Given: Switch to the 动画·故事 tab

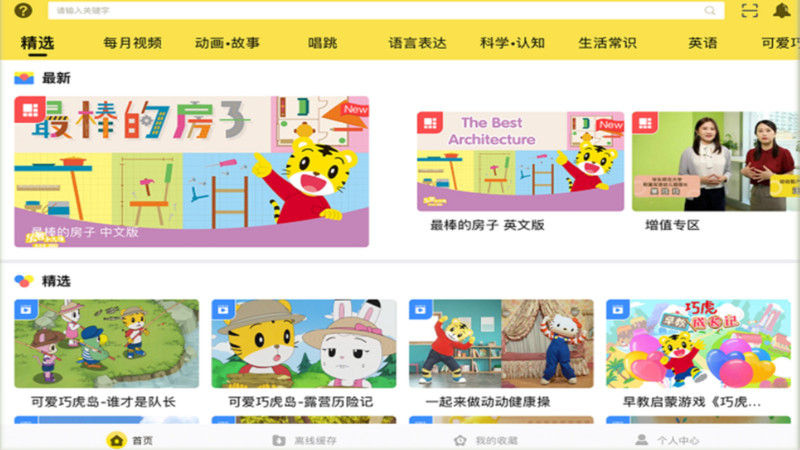Looking at the screenshot, I should 227,43.
